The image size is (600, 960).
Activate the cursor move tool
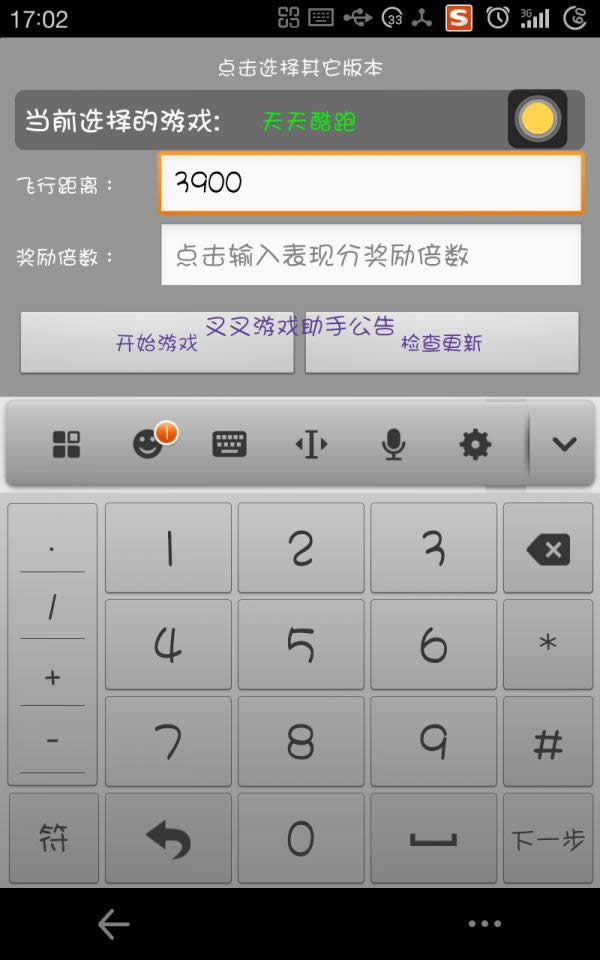[311, 444]
